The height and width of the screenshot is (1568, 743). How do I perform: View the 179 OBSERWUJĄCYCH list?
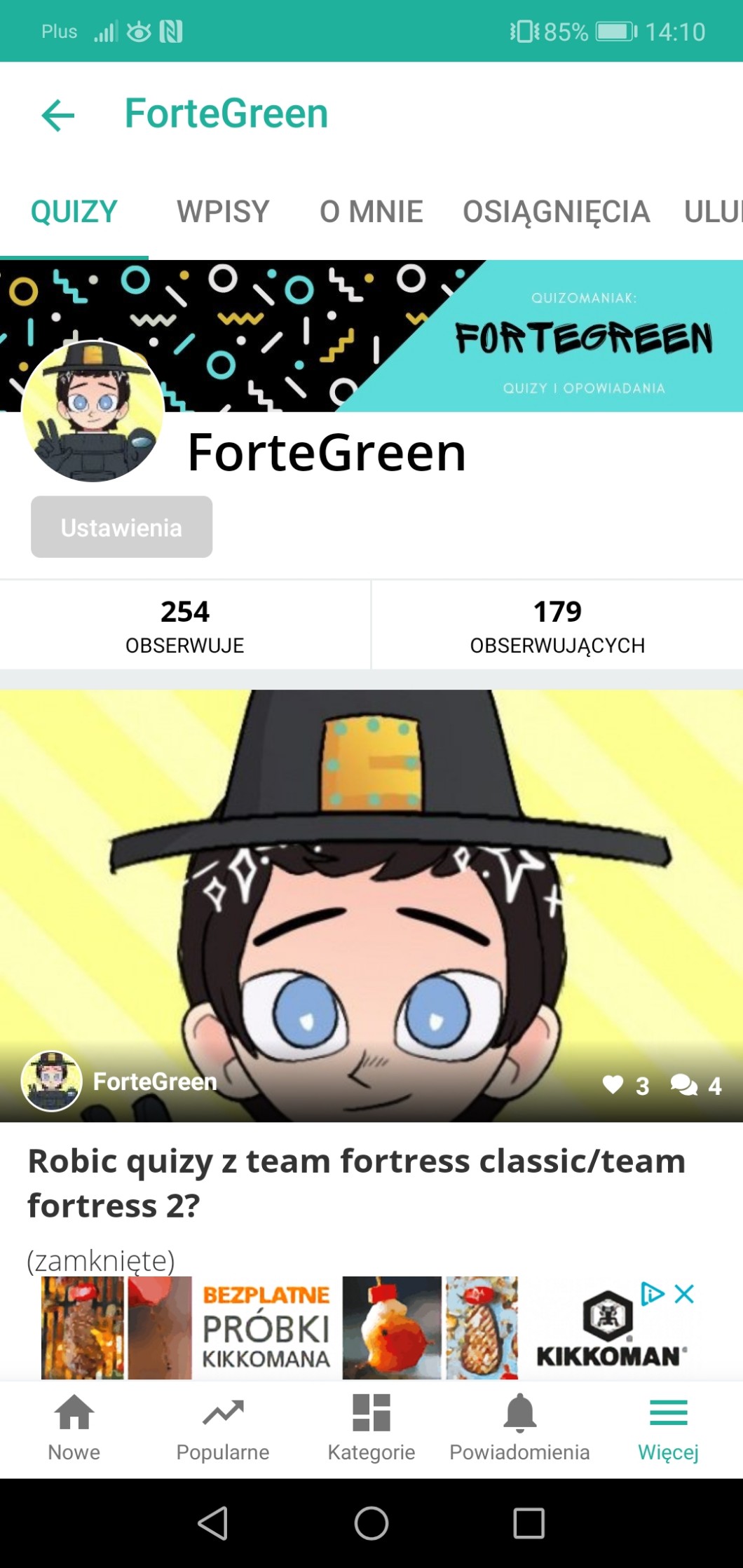pyautogui.click(x=557, y=625)
